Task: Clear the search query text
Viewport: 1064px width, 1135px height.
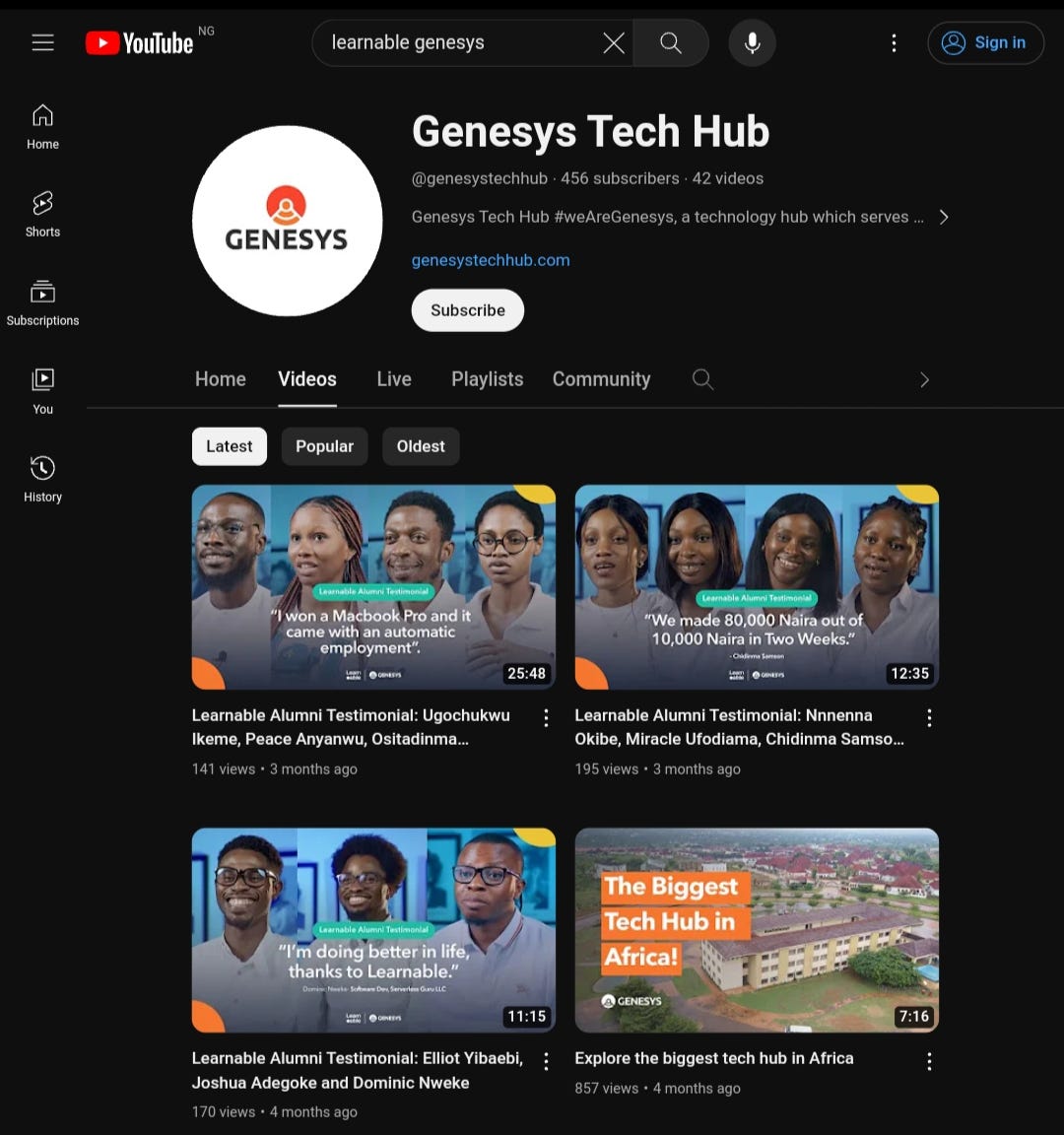Action: pyautogui.click(x=613, y=42)
